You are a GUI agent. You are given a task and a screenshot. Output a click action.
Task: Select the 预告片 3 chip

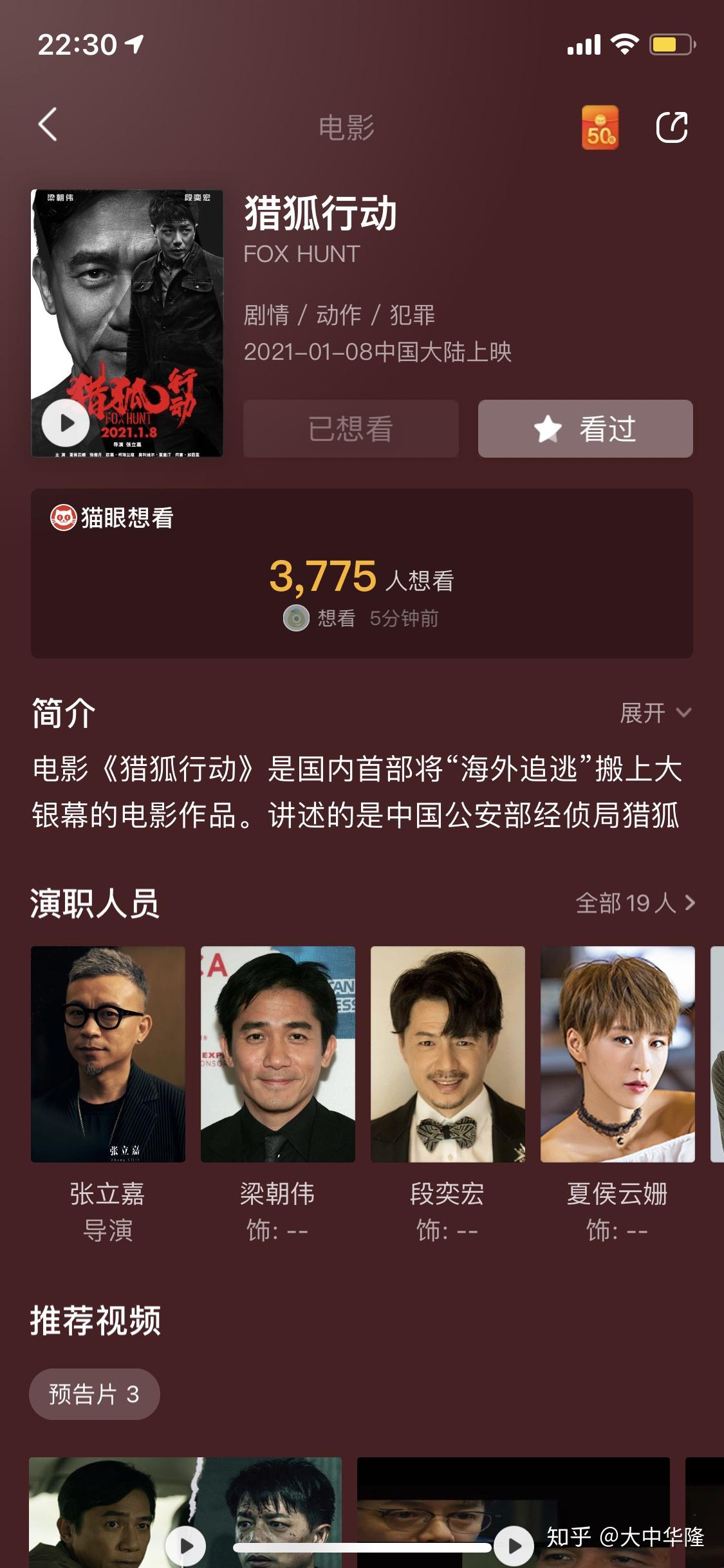pos(95,1394)
